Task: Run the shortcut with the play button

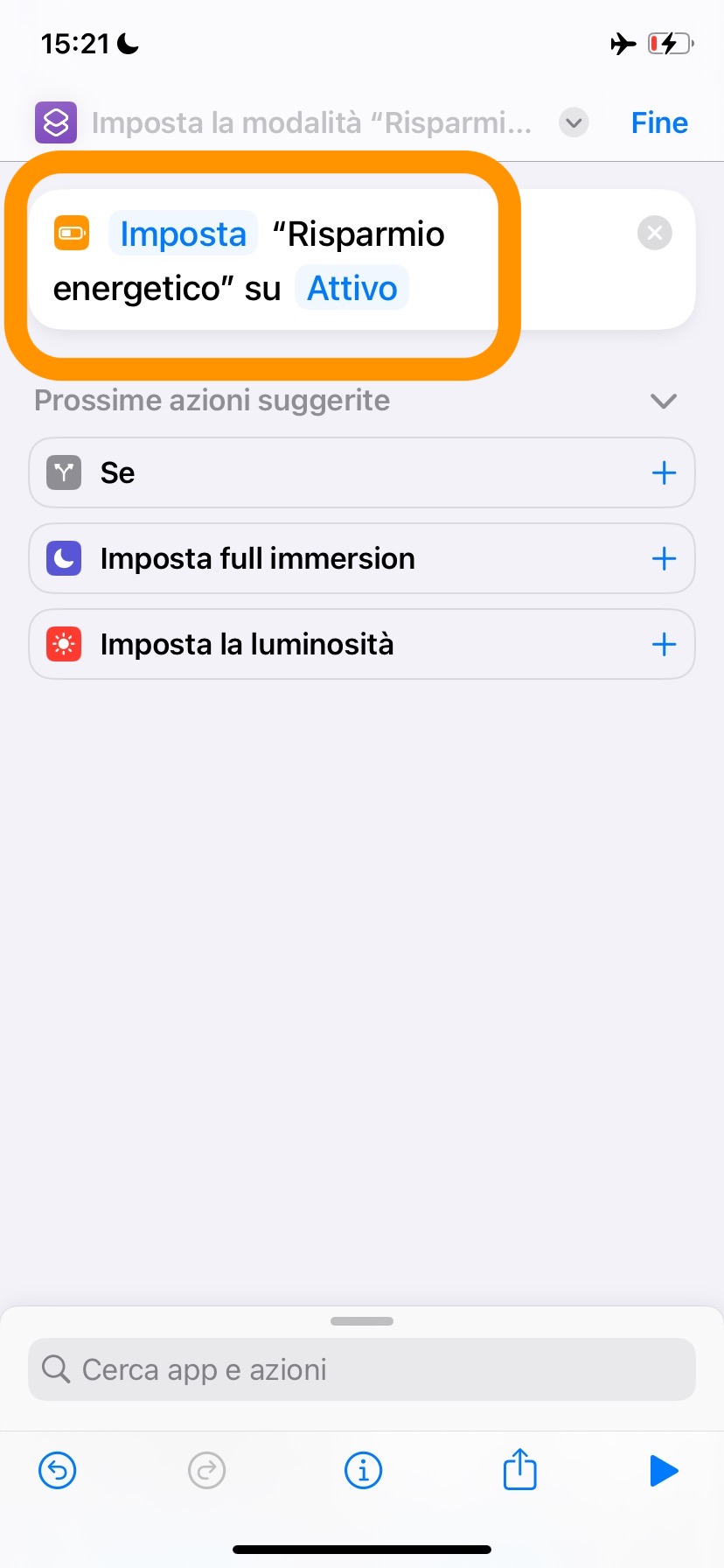Action: click(x=664, y=1471)
